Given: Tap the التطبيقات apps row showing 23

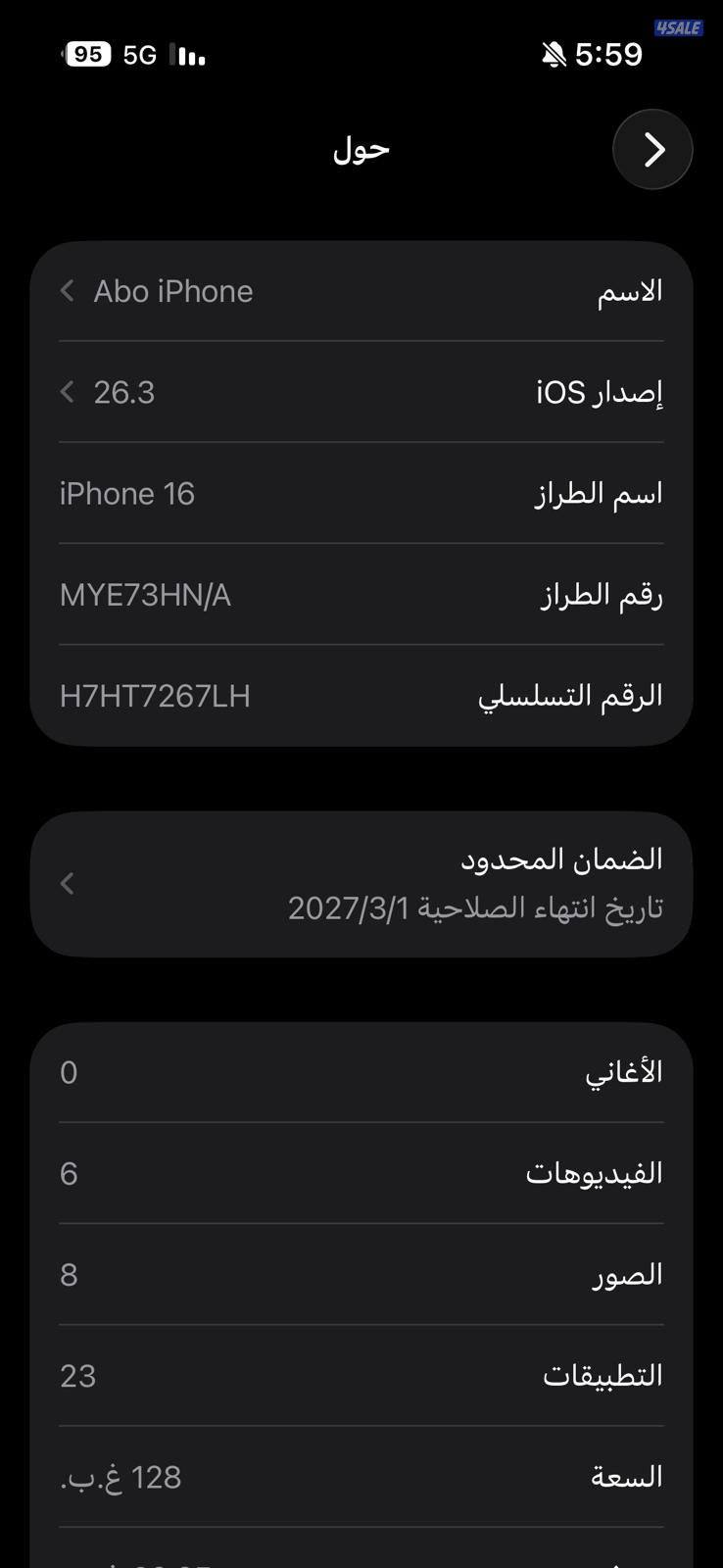Looking at the screenshot, I should (x=361, y=1375).
